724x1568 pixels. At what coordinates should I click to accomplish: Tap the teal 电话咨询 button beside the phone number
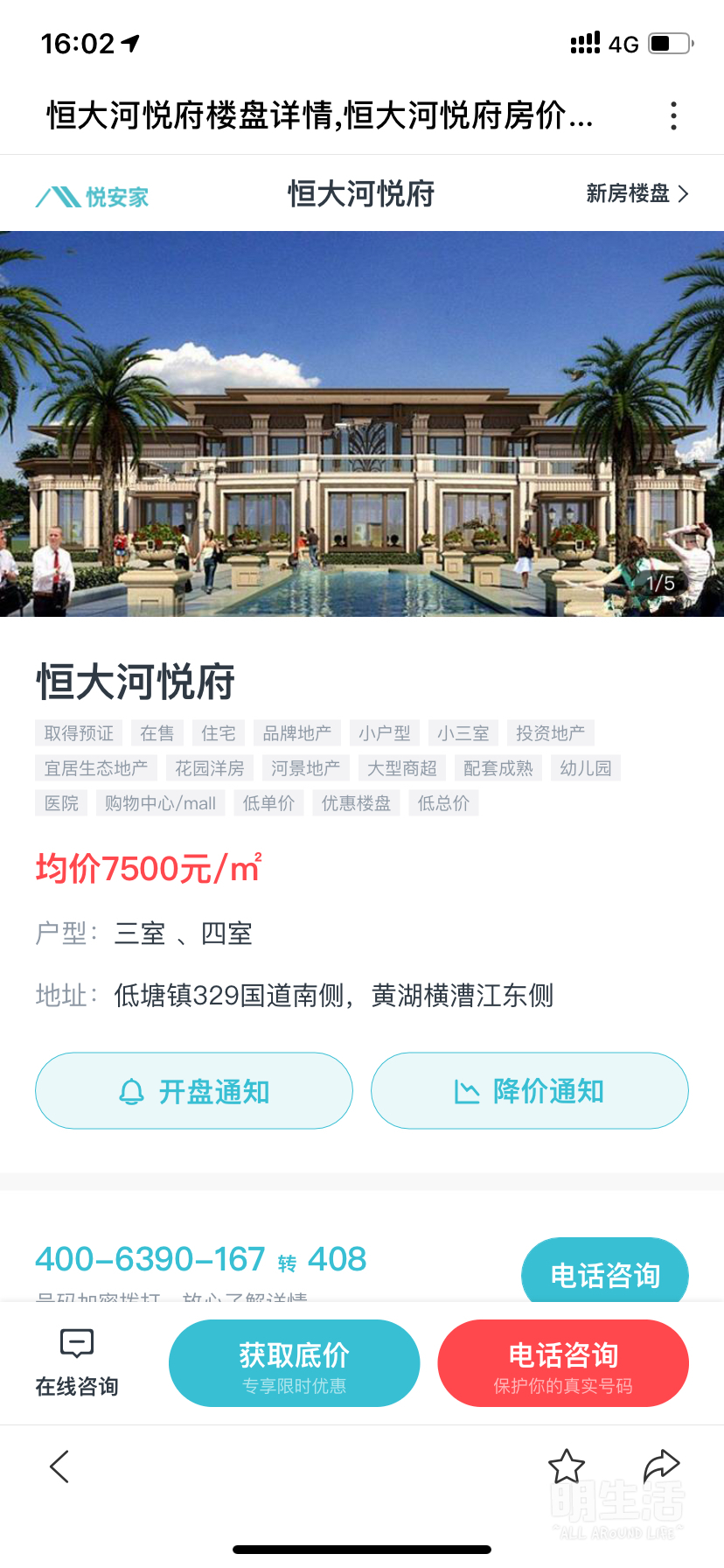(605, 1271)
